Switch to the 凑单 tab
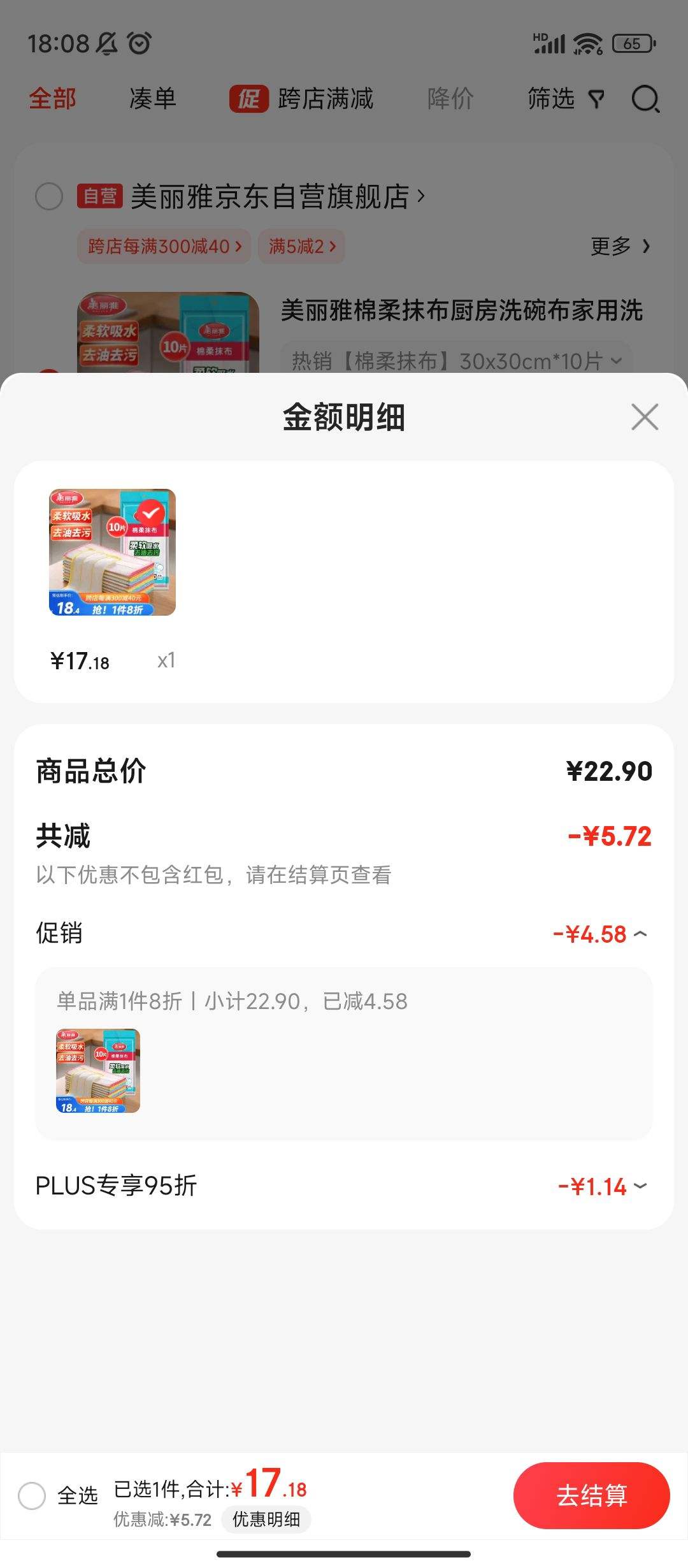 [x=153, y=99]
